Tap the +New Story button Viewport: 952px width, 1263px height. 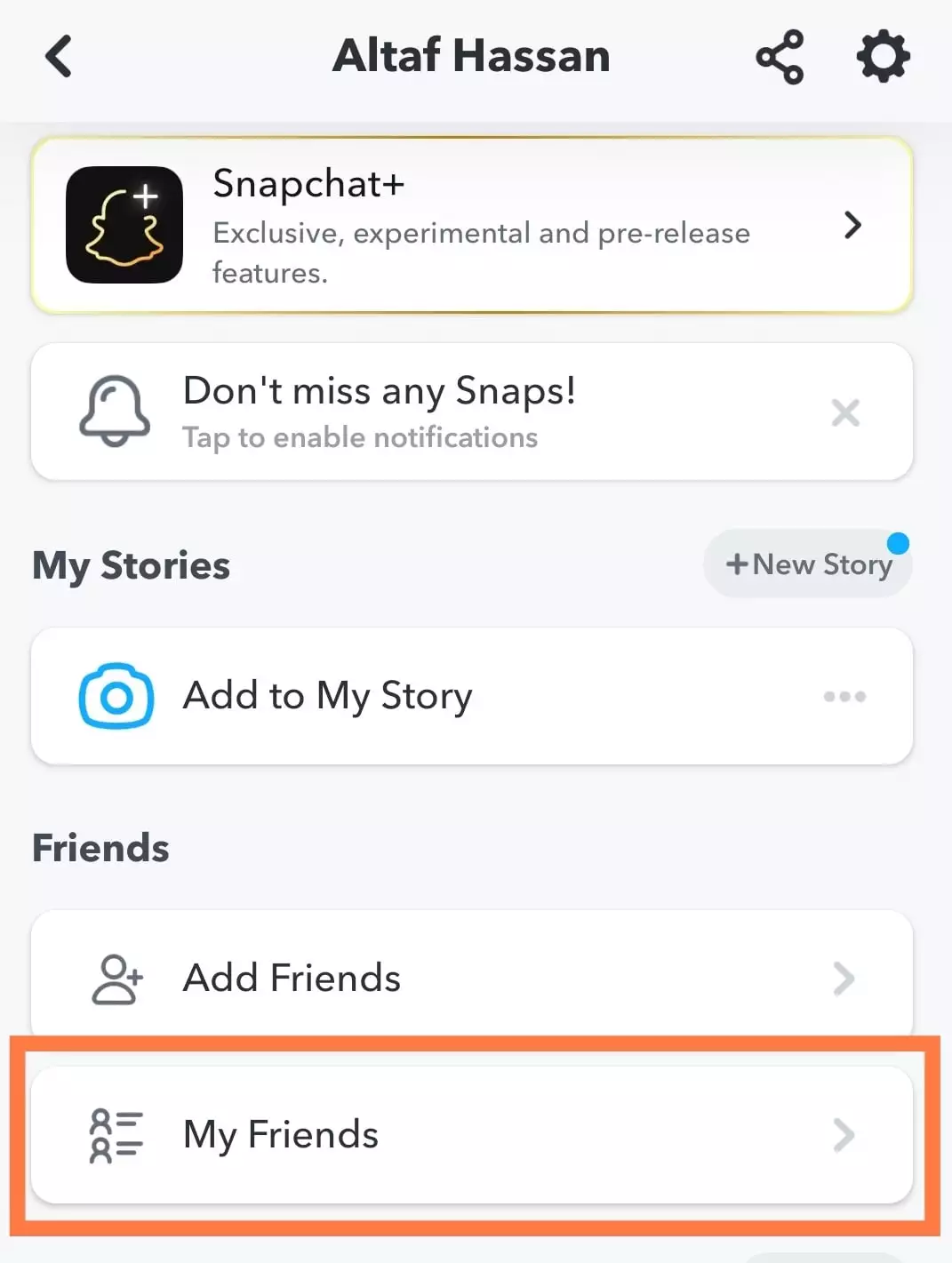(x=806, y=564)
